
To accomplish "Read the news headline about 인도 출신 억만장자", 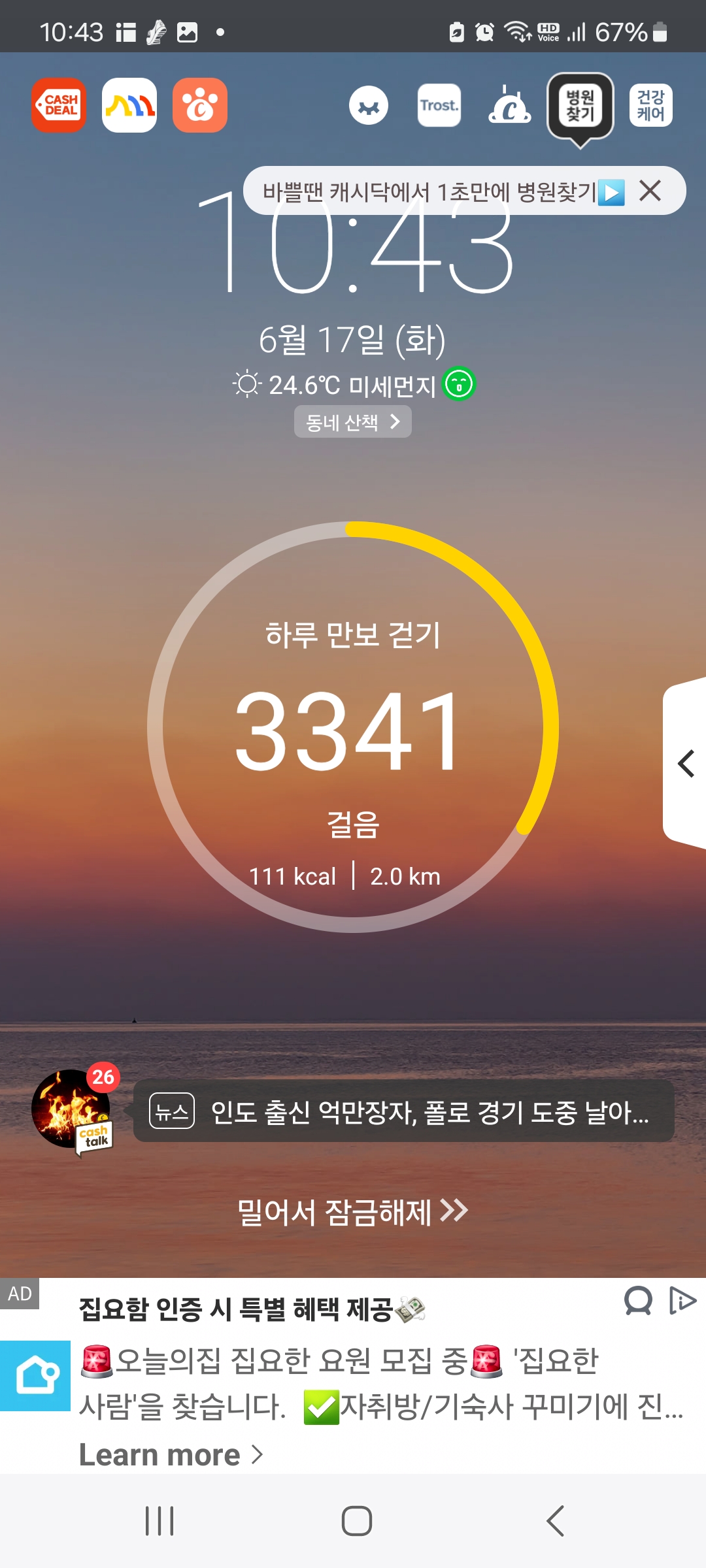I will click(404, 1111).
